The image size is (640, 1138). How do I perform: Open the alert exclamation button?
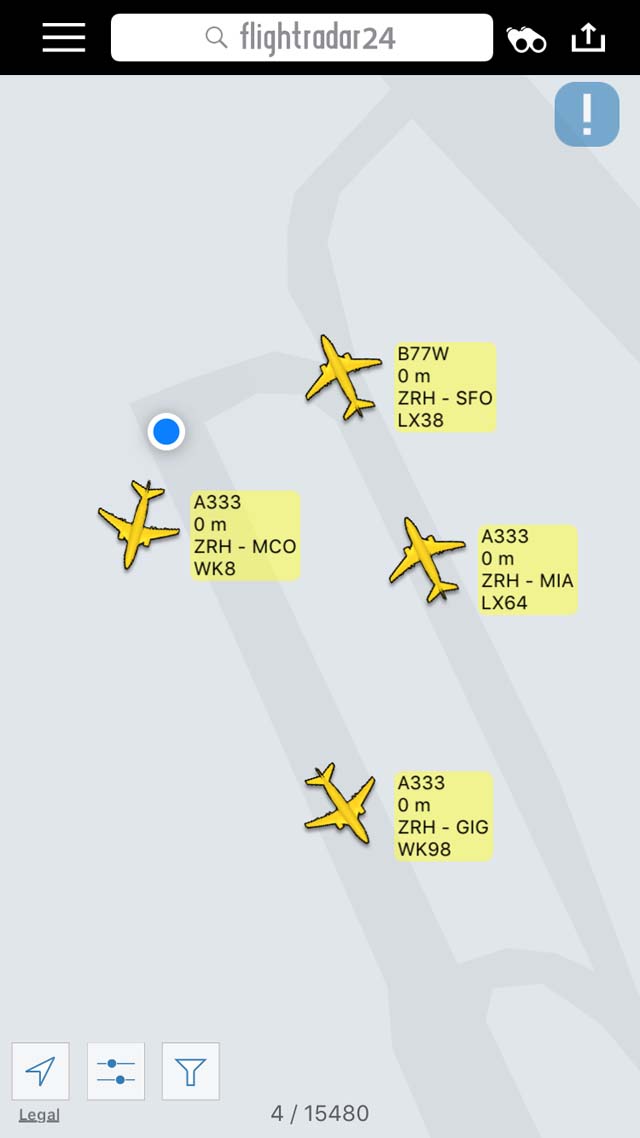587,114
